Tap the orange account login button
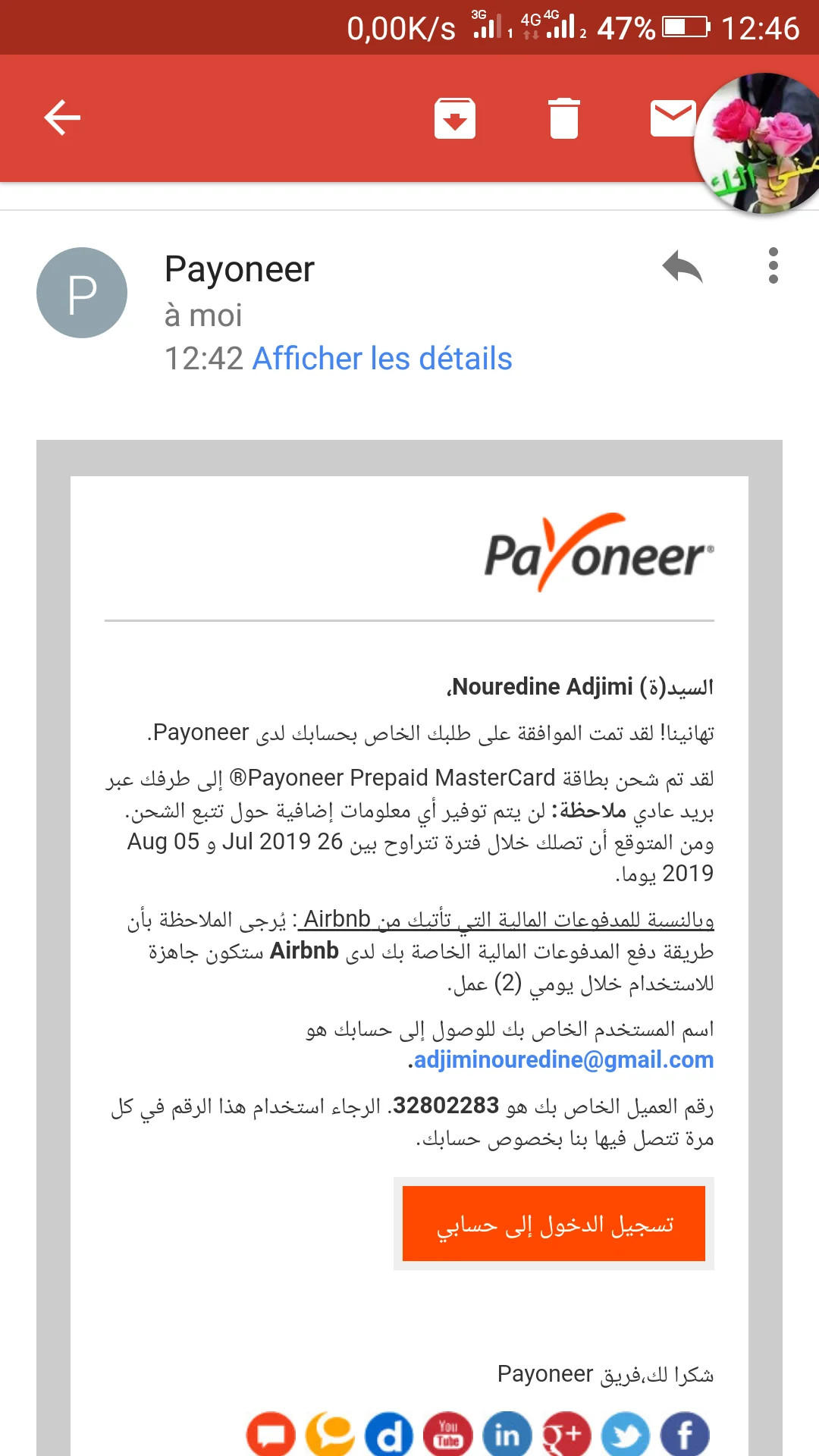The image size is (819, 1456). pos(554,1224)
